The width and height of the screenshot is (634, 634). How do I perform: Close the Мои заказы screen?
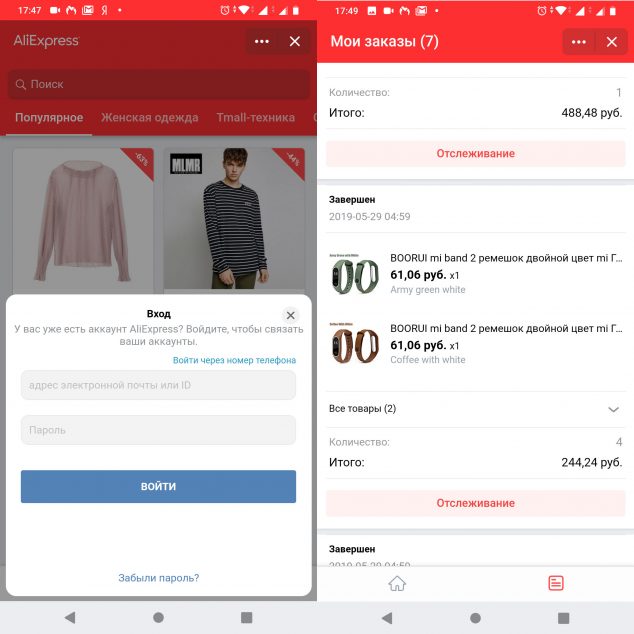pos(611,41)
